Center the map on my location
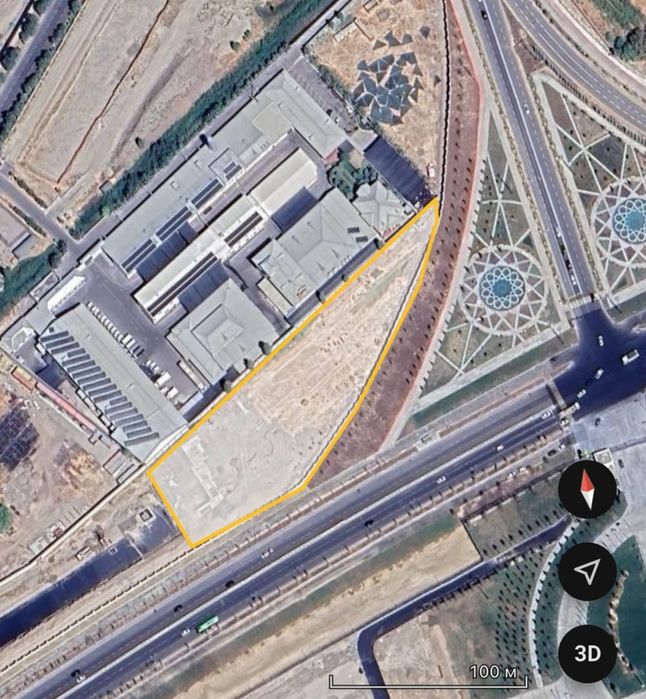 coord(587,572)
